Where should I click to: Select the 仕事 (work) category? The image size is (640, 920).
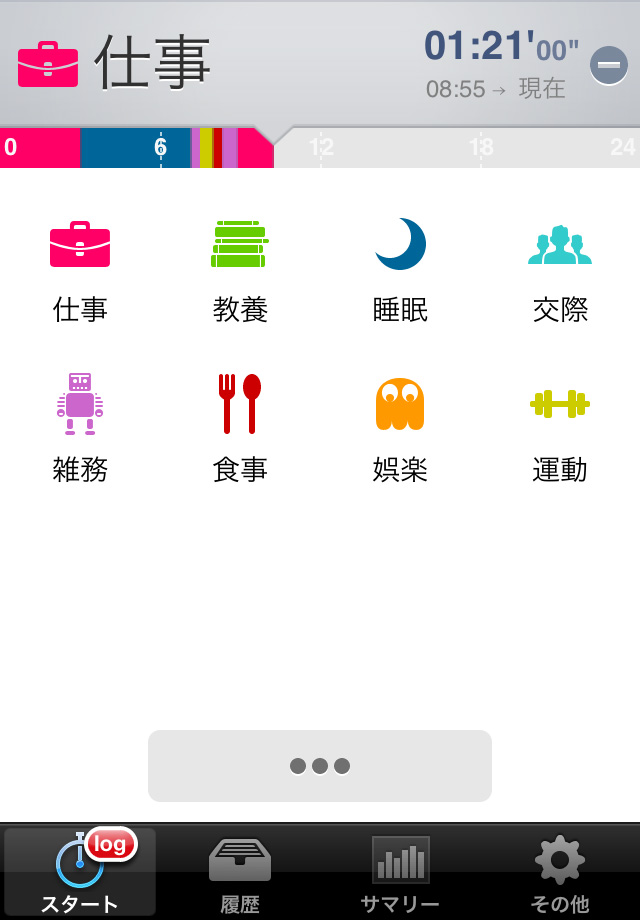tap(80, 270)
